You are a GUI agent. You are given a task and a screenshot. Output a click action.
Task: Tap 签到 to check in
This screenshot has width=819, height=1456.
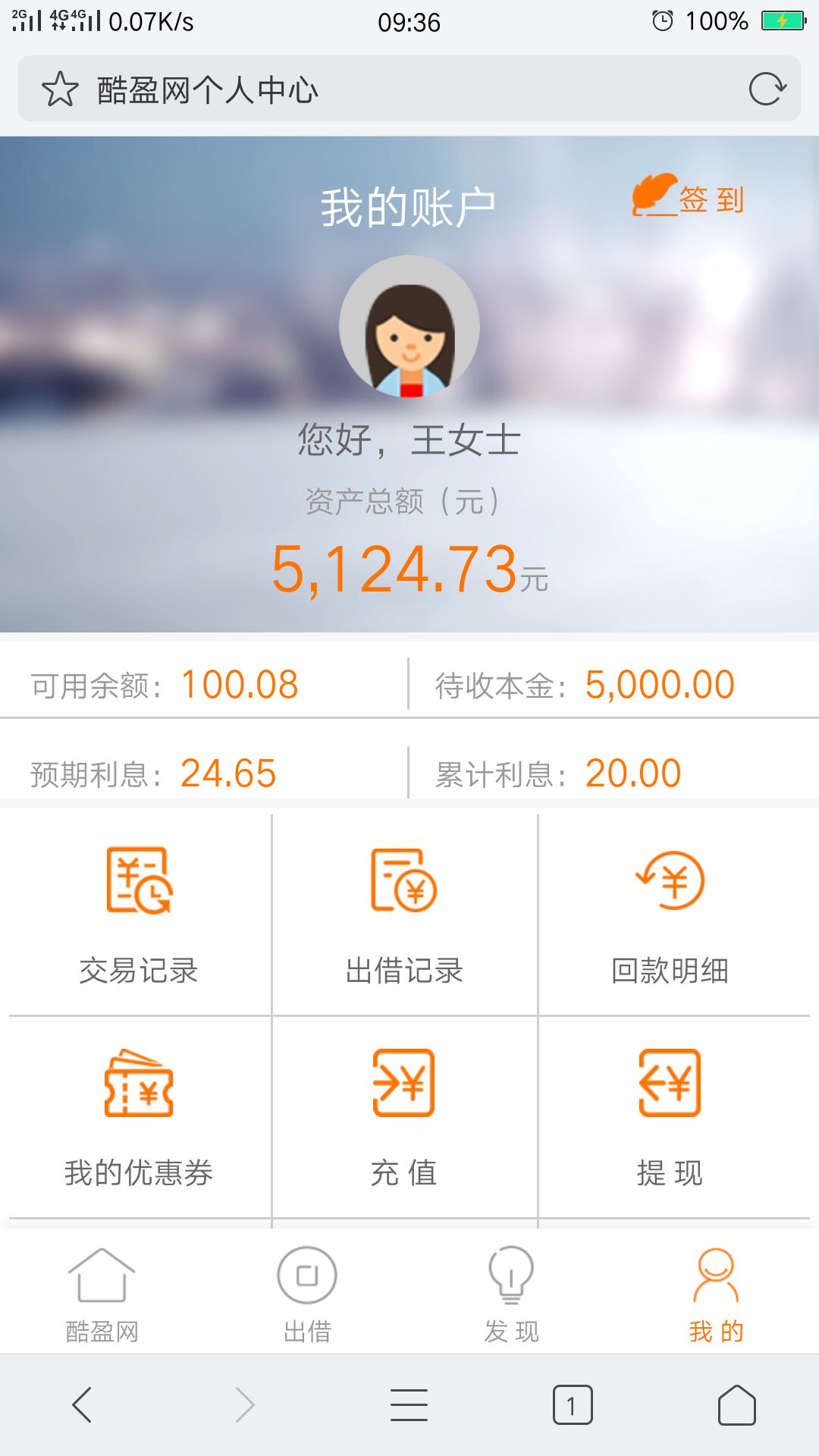coord(689,198)
